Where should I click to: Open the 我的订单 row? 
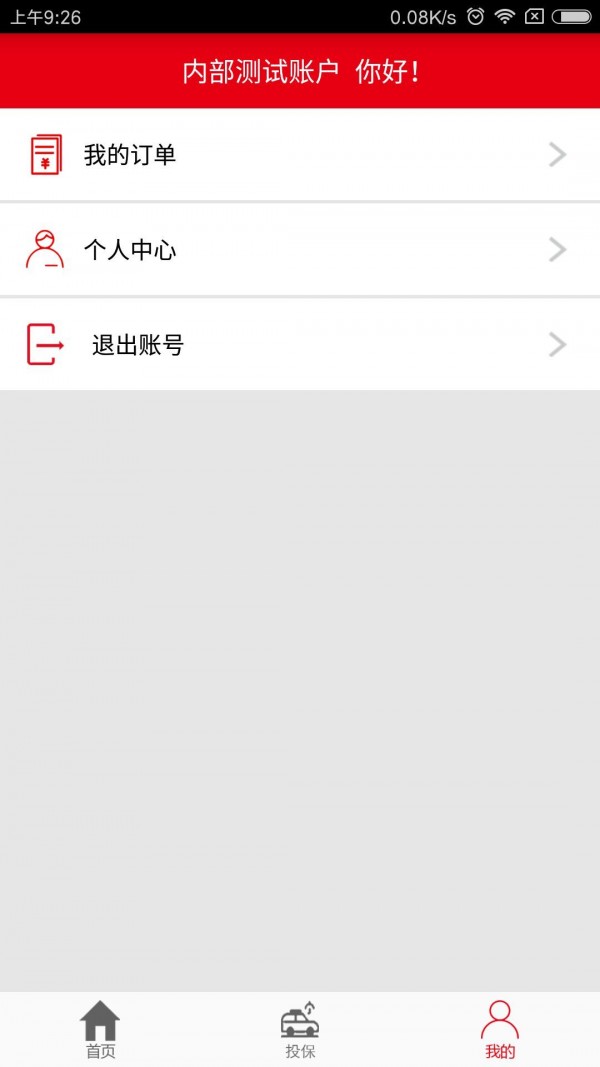300,155
